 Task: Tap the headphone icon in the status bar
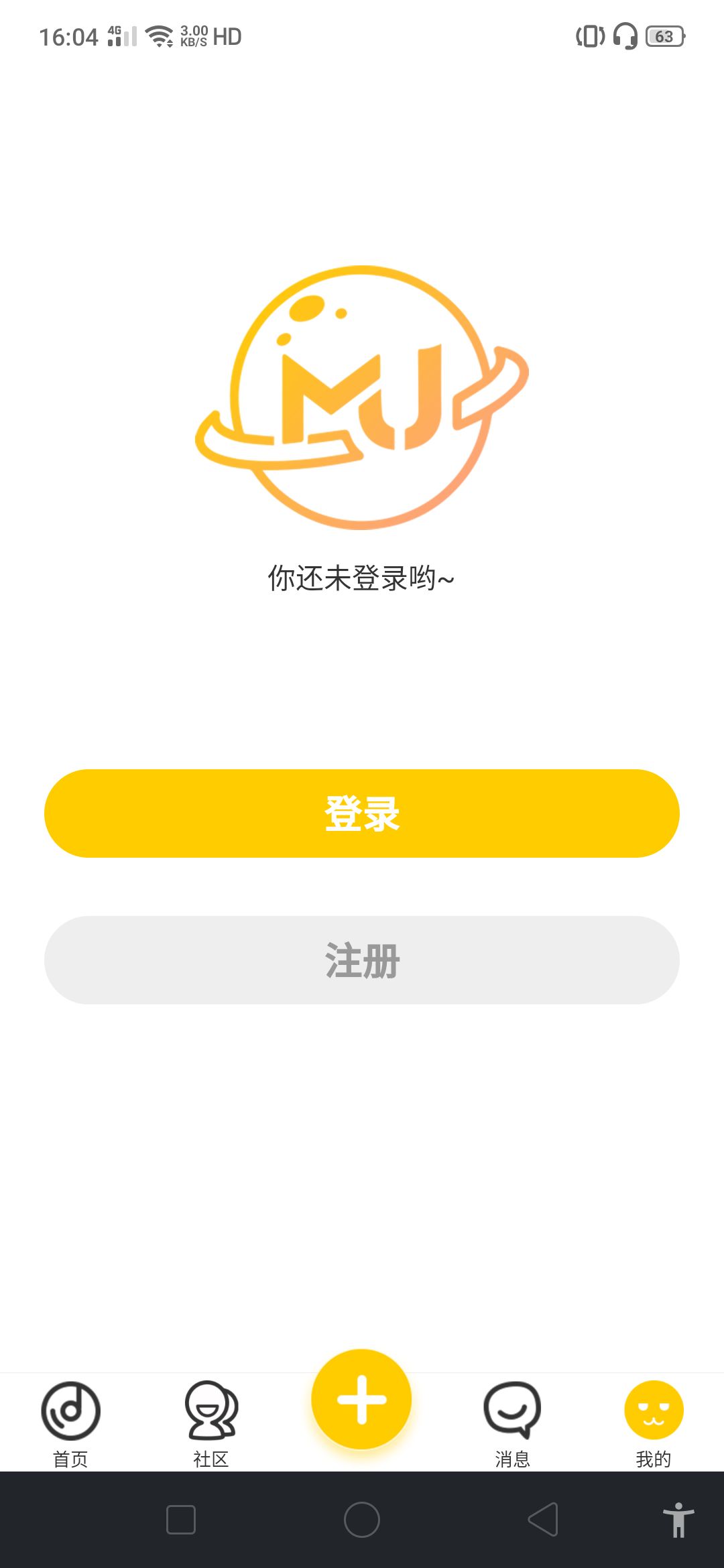coord(625,37)
